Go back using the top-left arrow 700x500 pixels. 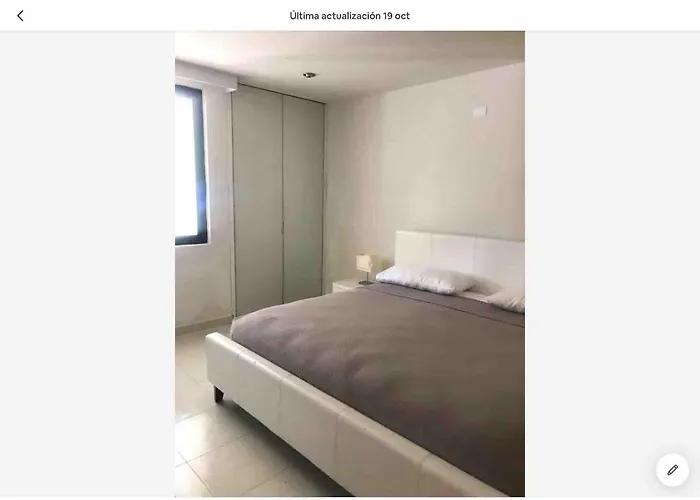coord(20,16)
